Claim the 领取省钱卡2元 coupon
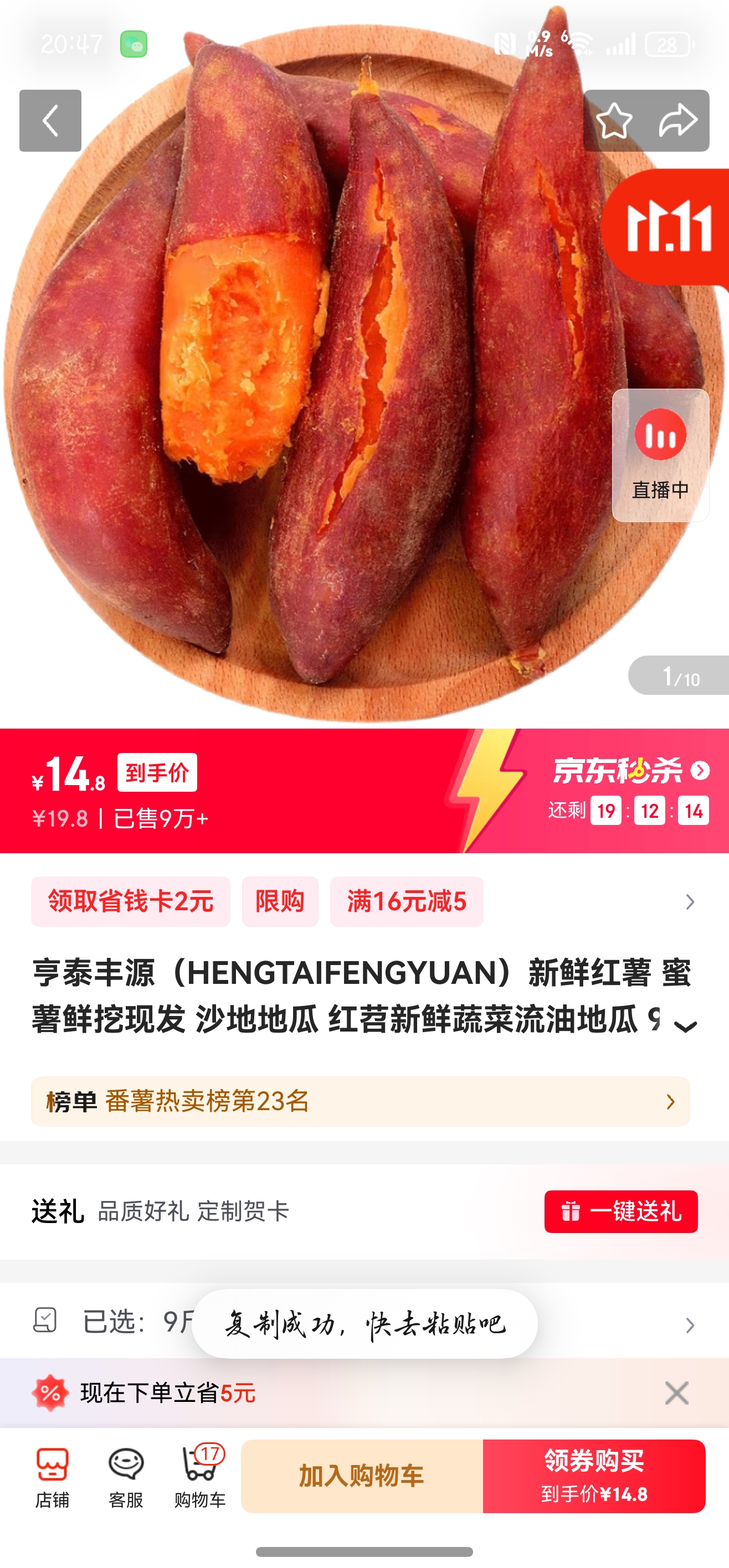Screen dimensions: 729x1568 pyautogui.click(x=131, y=902)
